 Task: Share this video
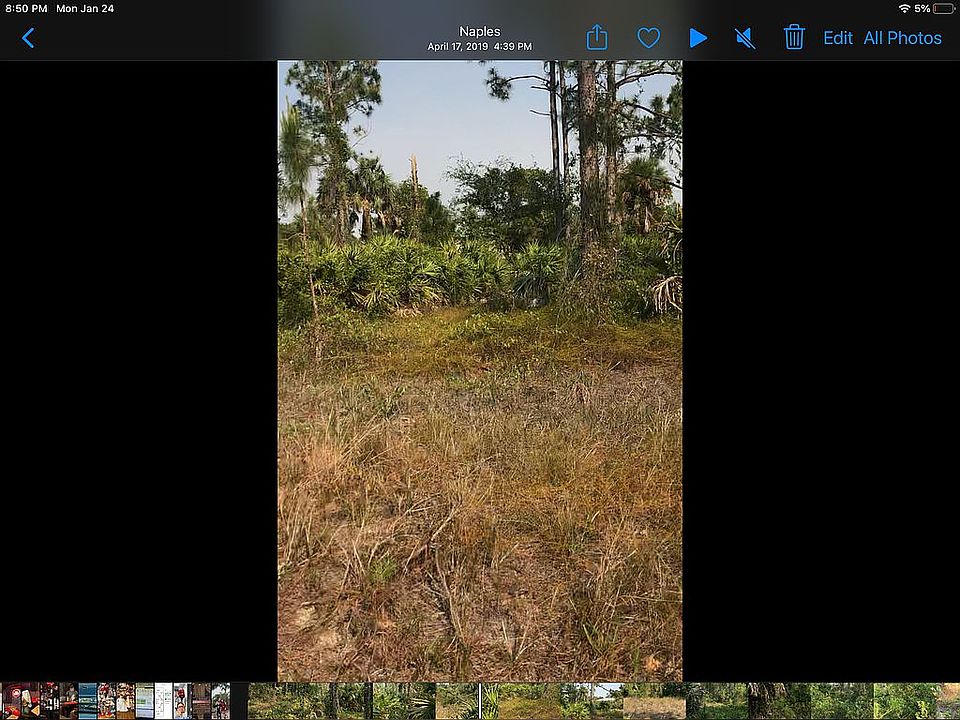tap(596, 38)
